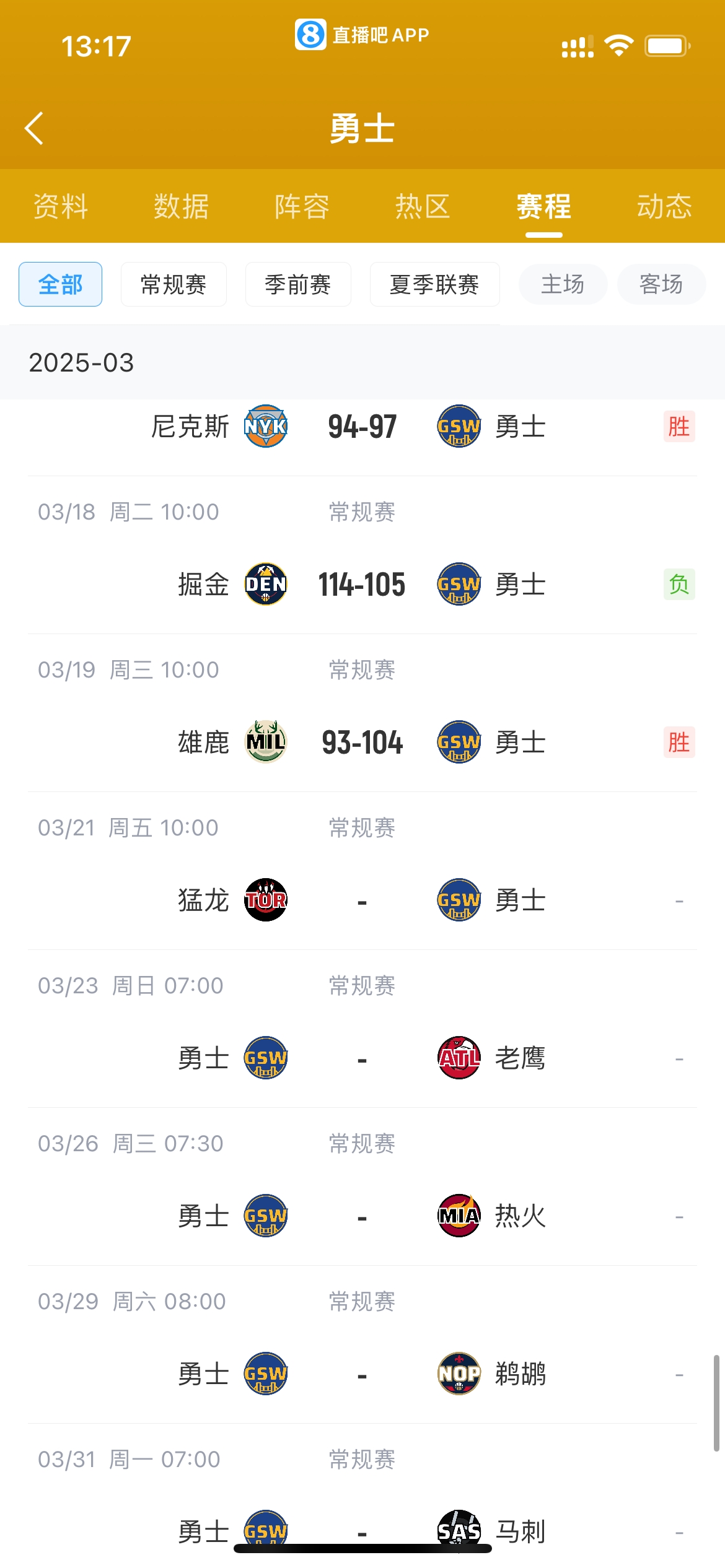Show only 客场 games

pyautogui.click(x=661, y=284)
